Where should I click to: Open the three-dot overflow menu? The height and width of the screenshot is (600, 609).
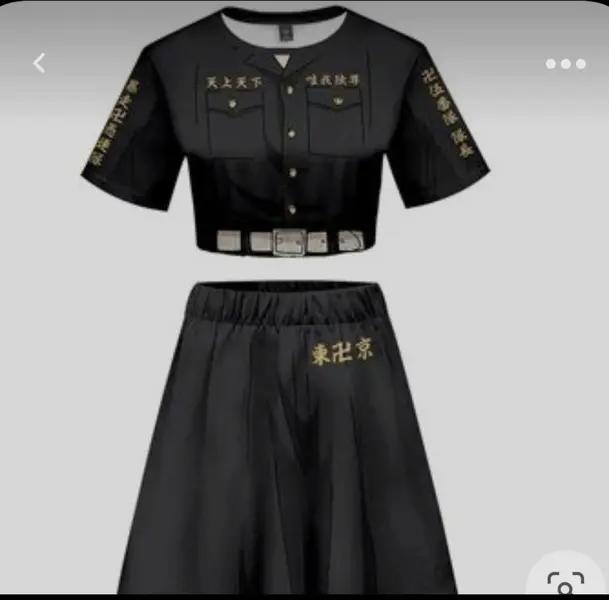[565, 64]
